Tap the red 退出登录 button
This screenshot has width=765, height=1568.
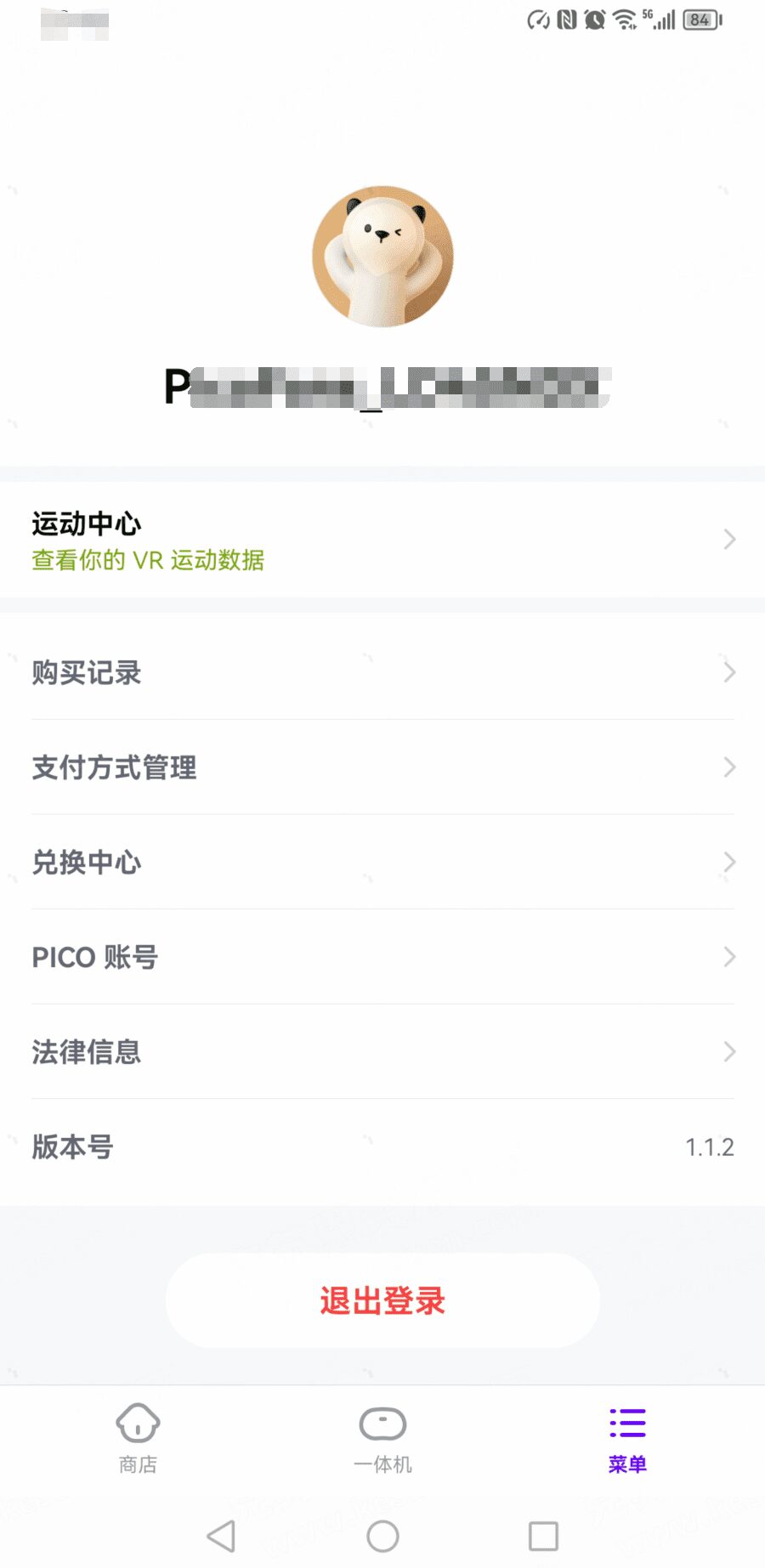382,1300
